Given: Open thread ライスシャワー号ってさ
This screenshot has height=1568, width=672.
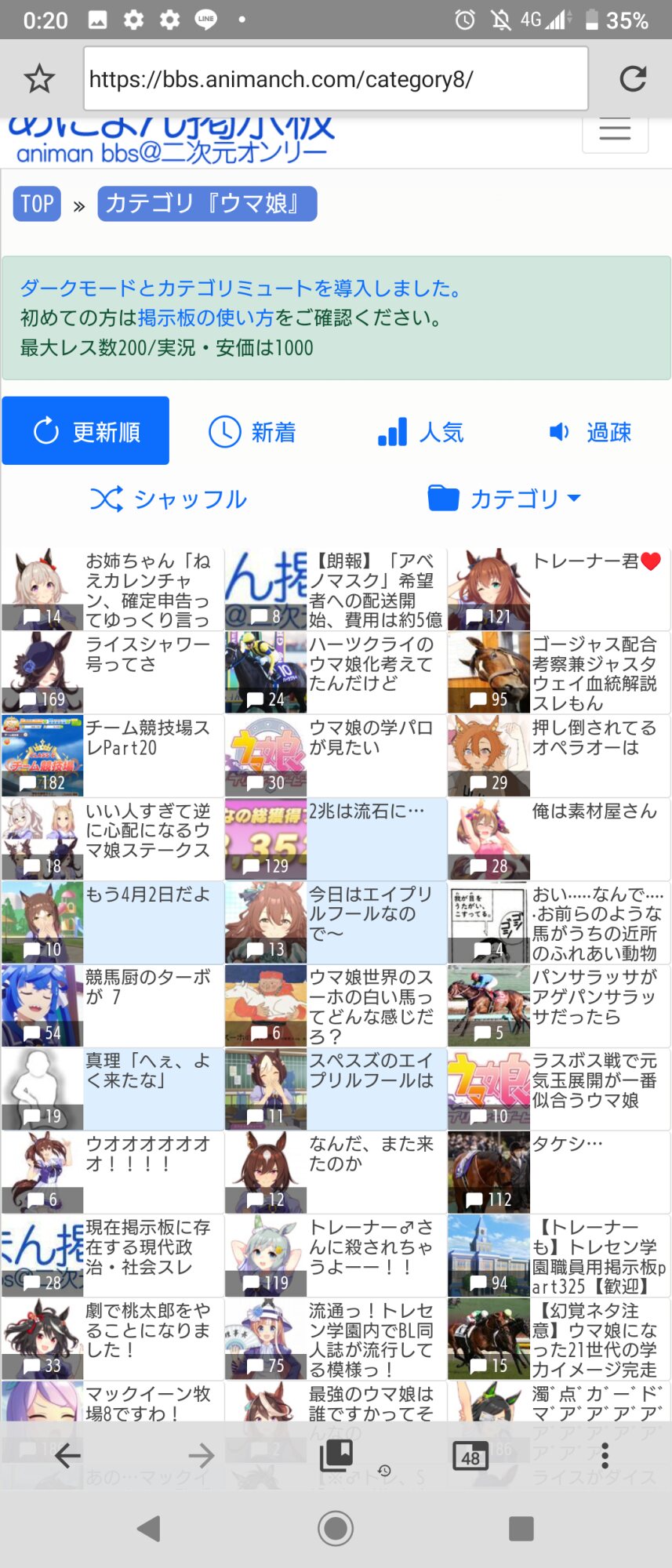Looking at the screenshot, I should click(147, 654).
